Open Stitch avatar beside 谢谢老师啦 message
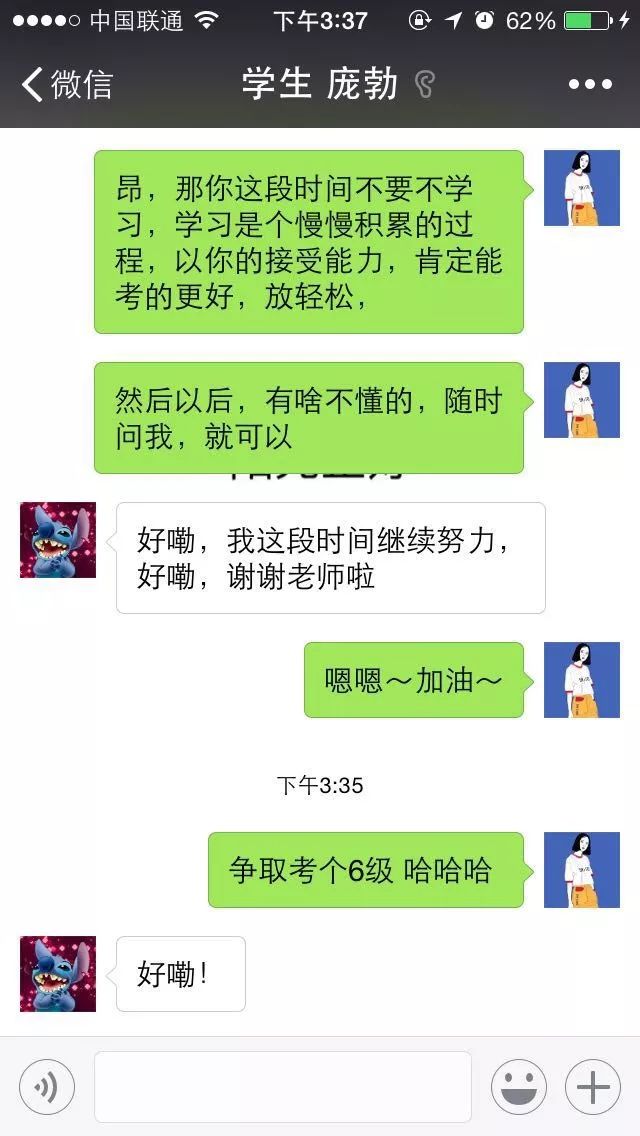 58,540
